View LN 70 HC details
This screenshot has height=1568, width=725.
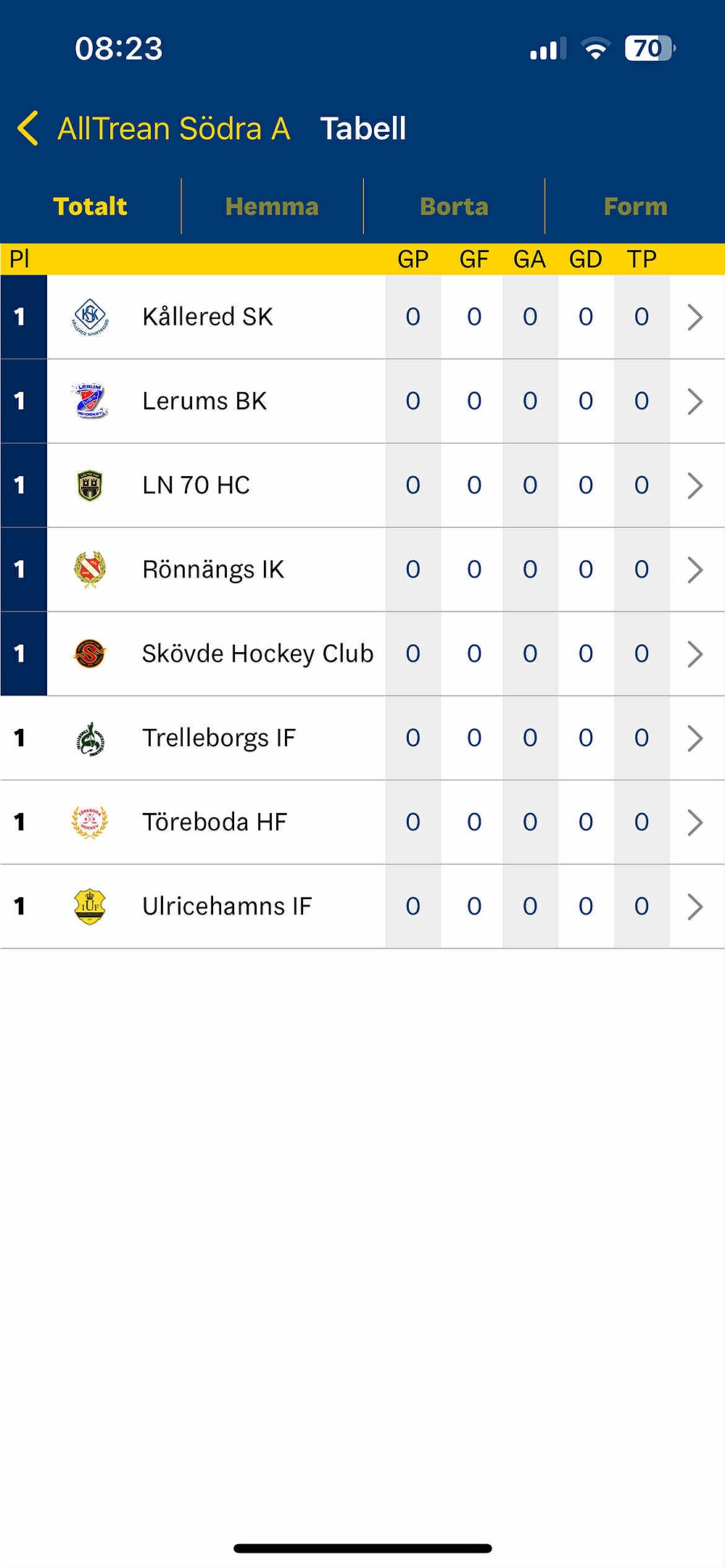pos(362,485)
